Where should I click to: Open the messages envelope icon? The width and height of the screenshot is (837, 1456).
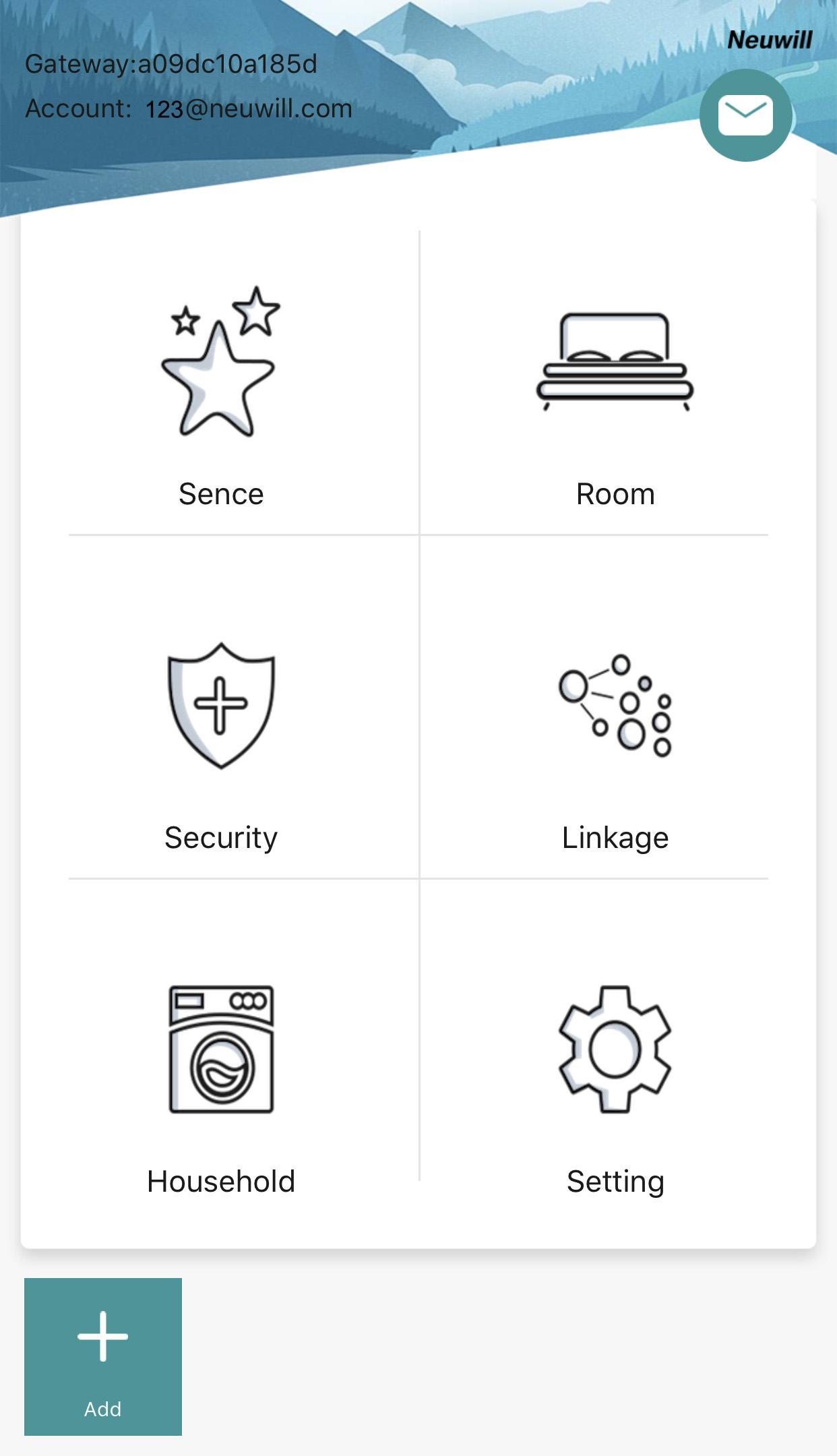tap(745, 115)
